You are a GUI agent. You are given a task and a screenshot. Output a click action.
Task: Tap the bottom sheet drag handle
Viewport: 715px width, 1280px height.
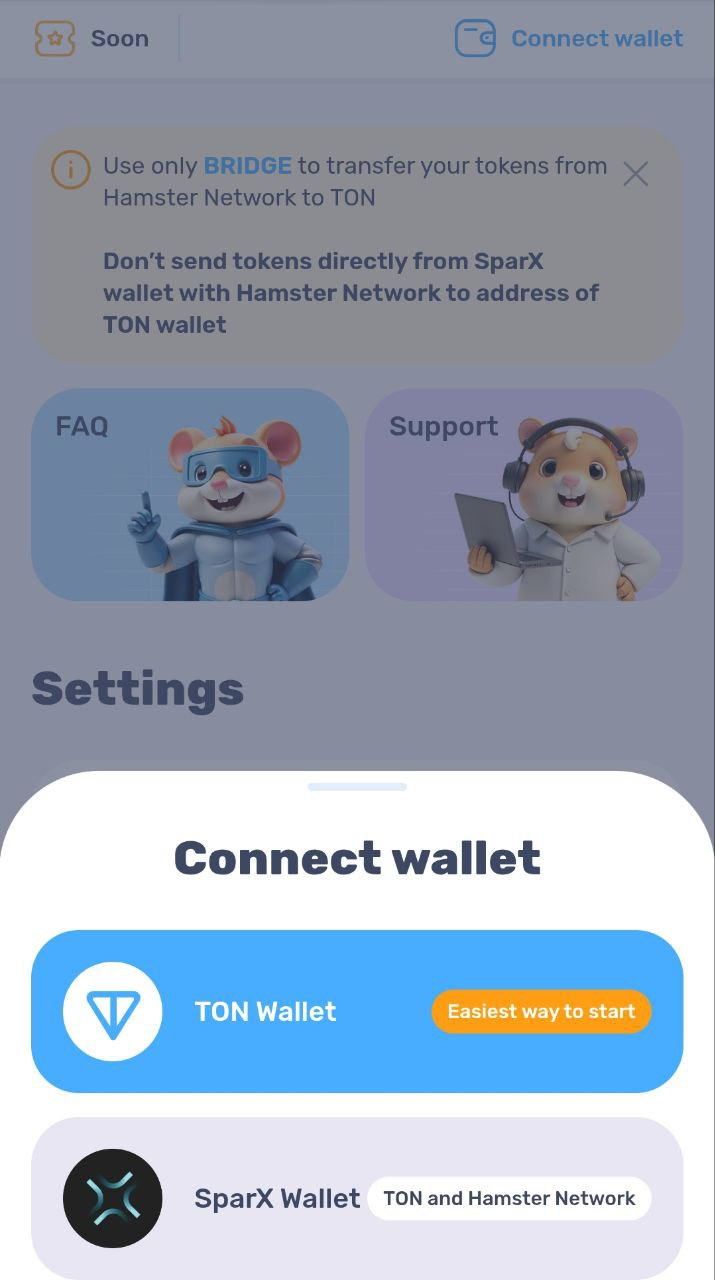point(357,787)
